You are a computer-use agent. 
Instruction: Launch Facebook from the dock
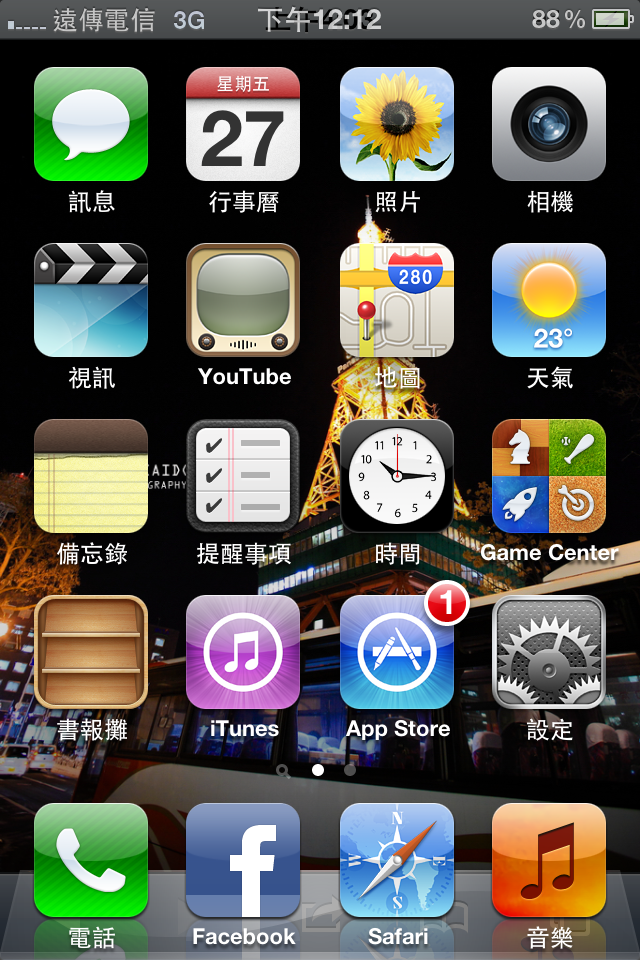[243, 860]
